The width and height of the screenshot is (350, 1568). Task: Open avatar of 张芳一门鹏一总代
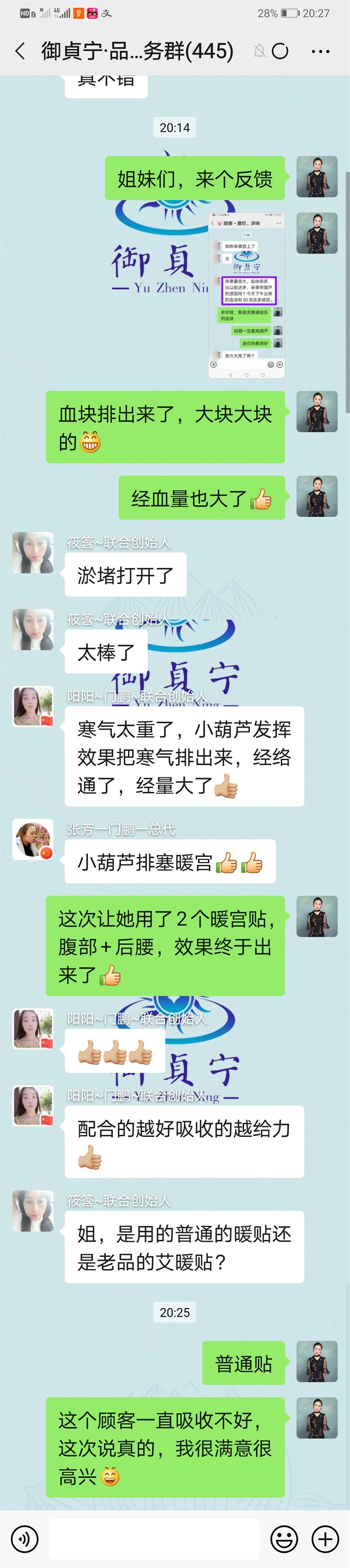pos(33,840)
